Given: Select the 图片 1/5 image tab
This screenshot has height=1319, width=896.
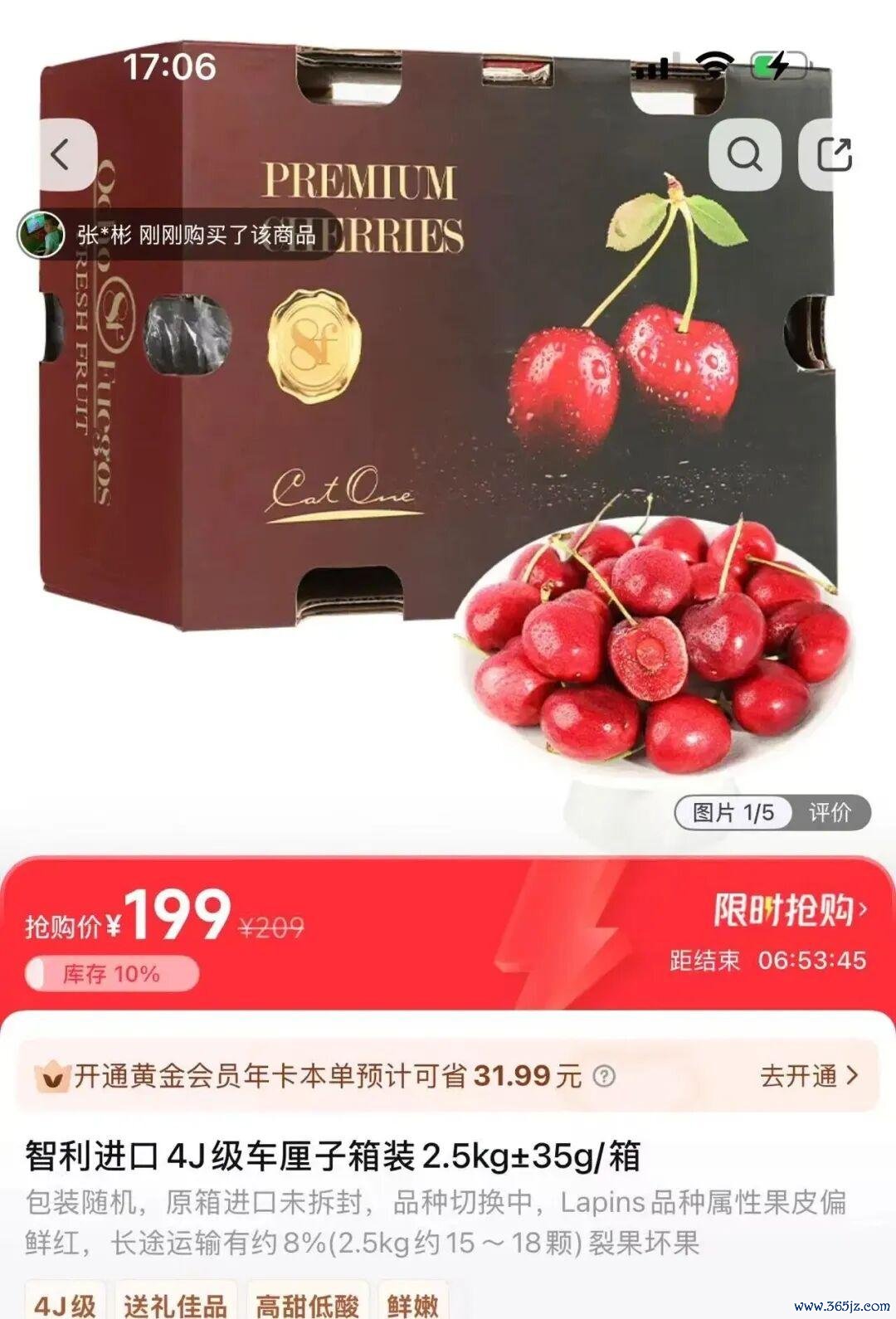Looking at the screenshot, I should tap(733, 812).
